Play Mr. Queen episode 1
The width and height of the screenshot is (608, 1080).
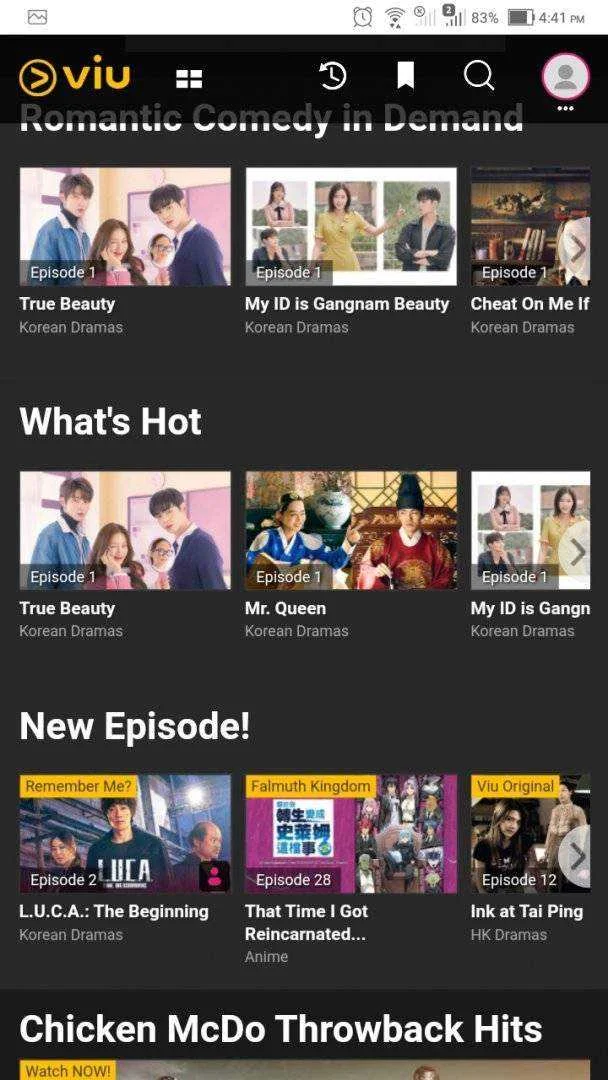pos(351,530)
